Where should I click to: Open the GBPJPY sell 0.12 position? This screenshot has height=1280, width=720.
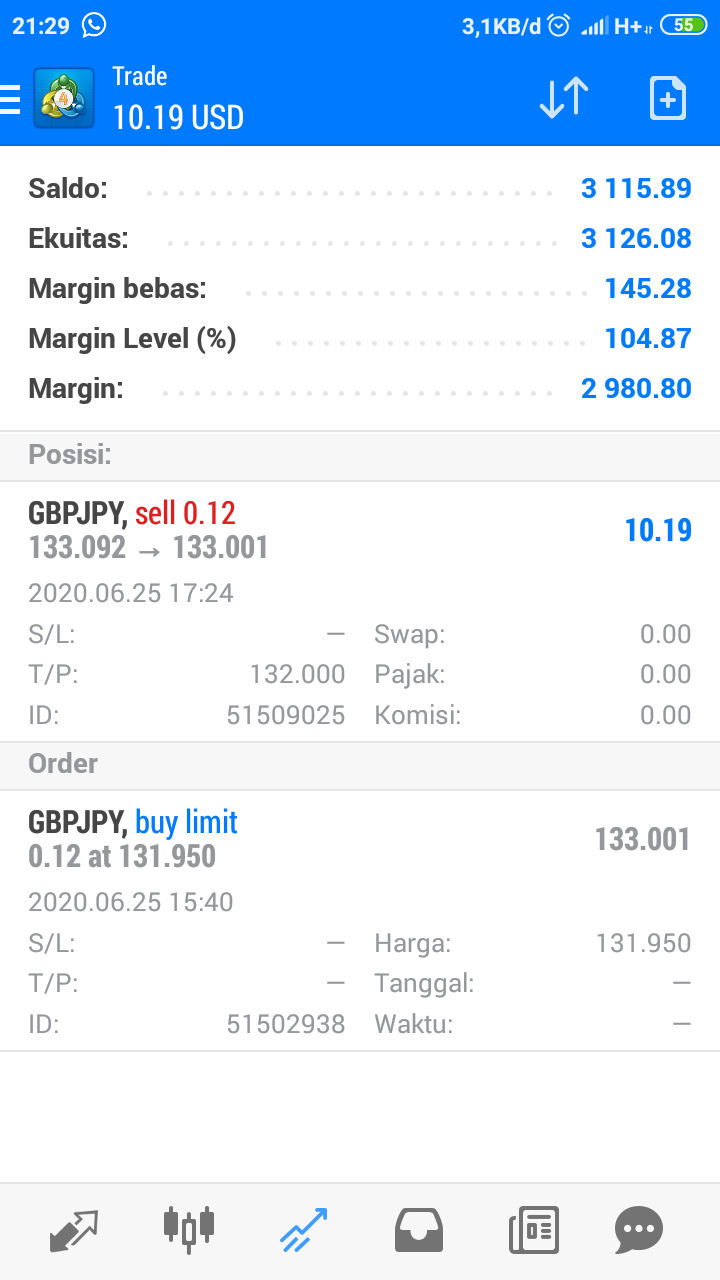tap(360, 611)
